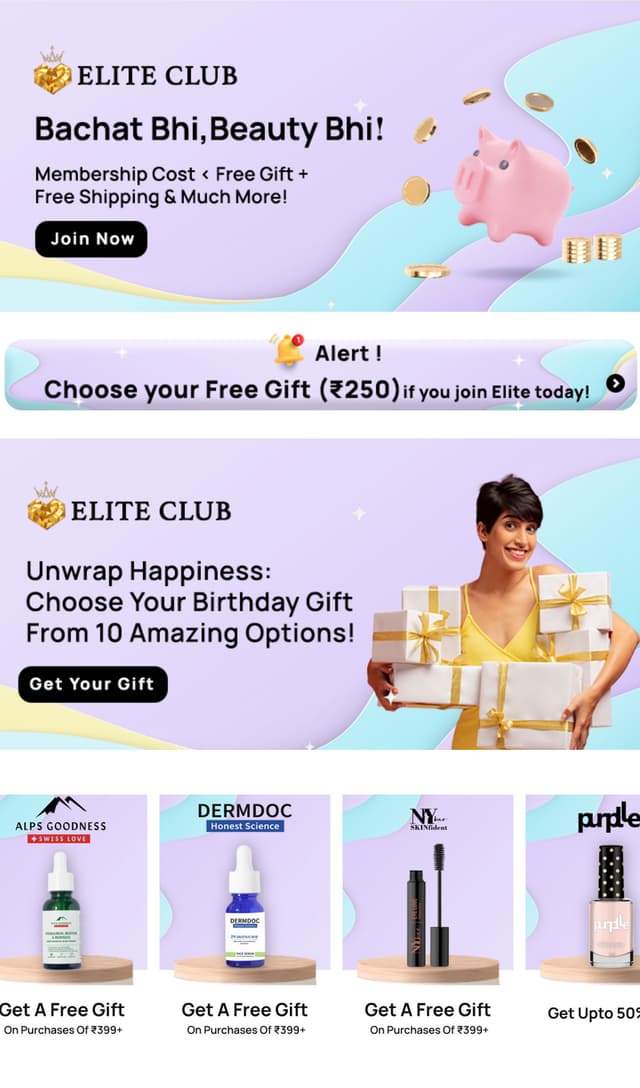Open the Alps Goodness free gift card
The width and height of the screenshot is (640, 1088).
(x=66, y=916)
